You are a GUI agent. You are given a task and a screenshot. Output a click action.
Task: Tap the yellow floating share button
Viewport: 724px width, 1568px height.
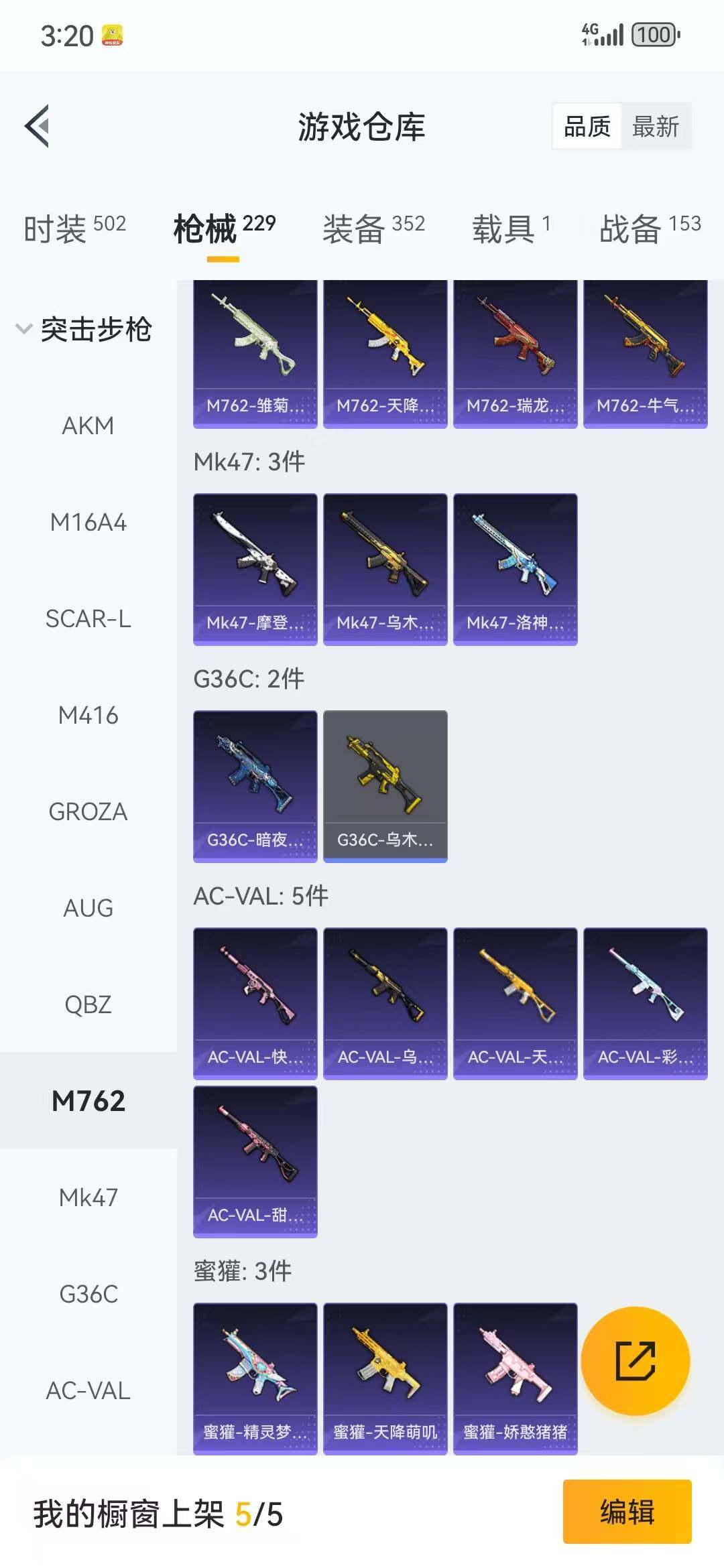635,1361
